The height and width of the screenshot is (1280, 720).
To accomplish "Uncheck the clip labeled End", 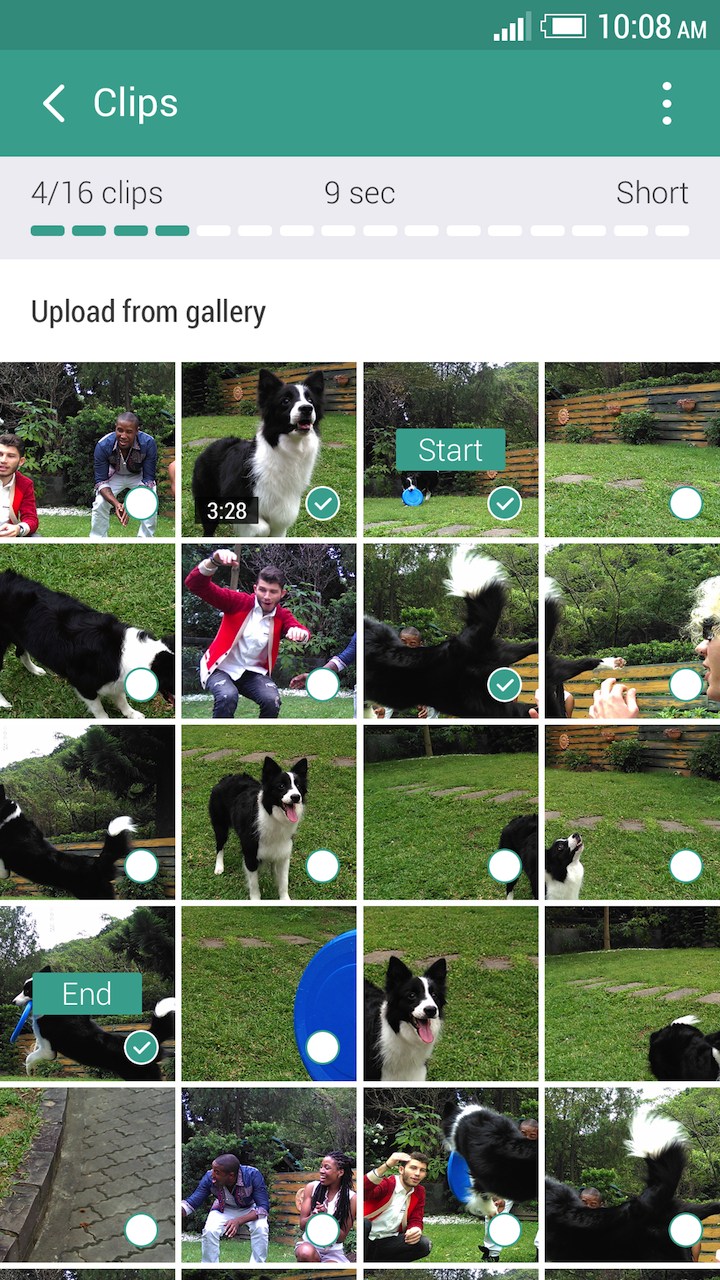I will click(142, 1047).
